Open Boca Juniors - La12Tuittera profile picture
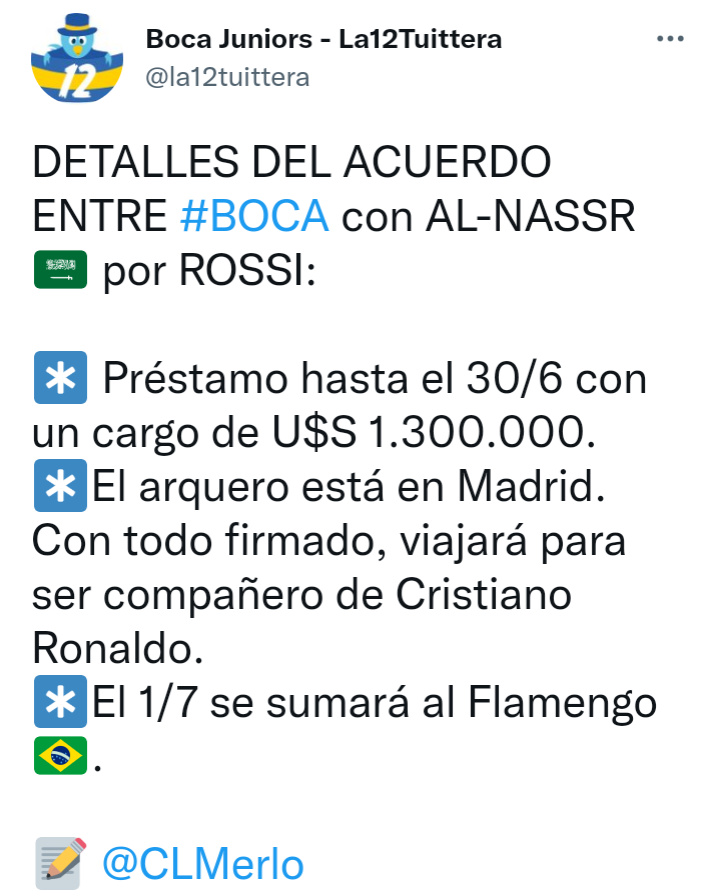The width and height of the screenshot is (719, 896). pyautogui.click(x=77, y=58)
